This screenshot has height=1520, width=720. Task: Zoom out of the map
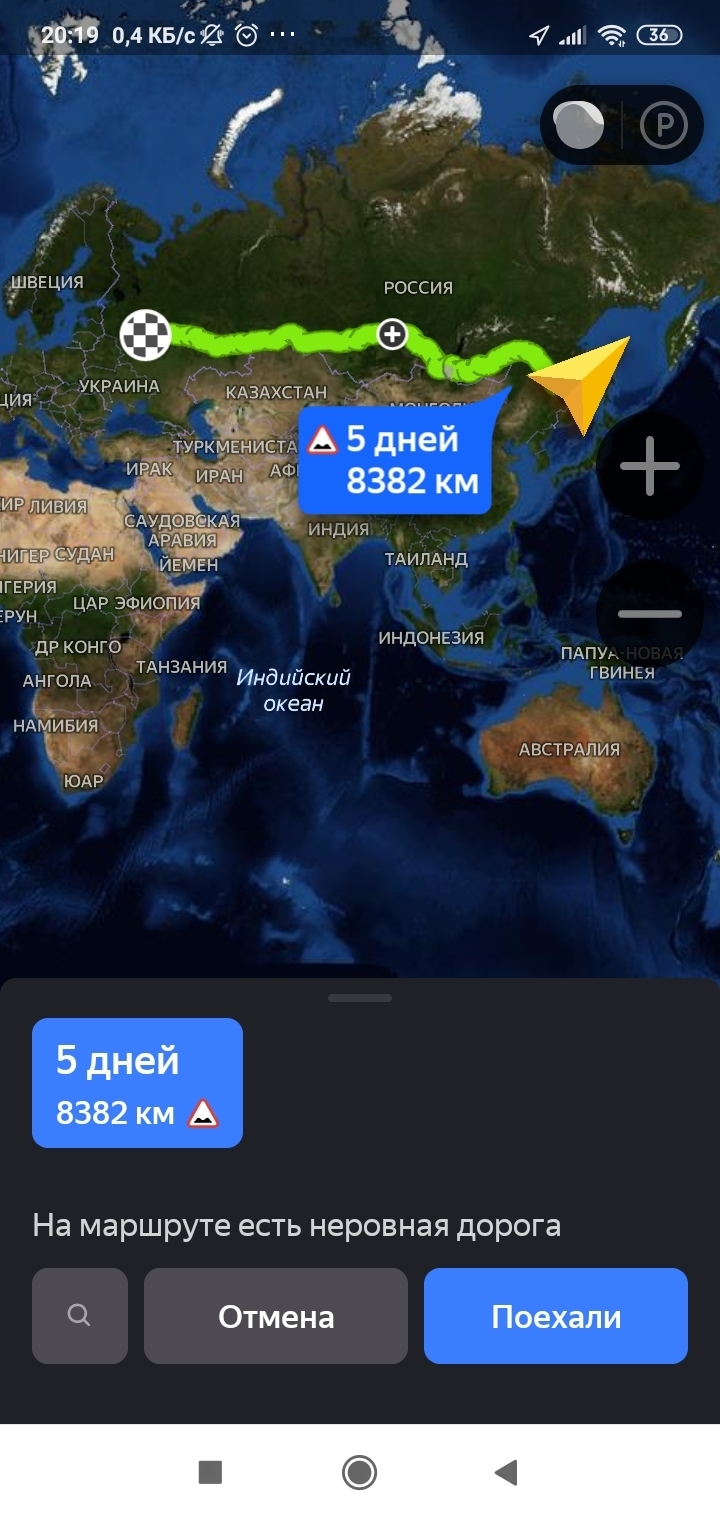[650, 613]
